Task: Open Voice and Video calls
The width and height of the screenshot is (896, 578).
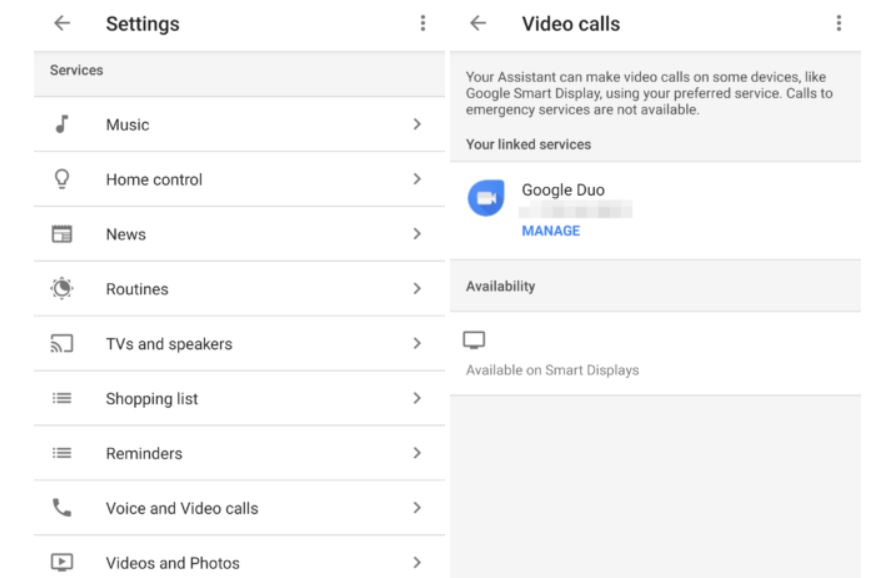Action: [238, 508]
